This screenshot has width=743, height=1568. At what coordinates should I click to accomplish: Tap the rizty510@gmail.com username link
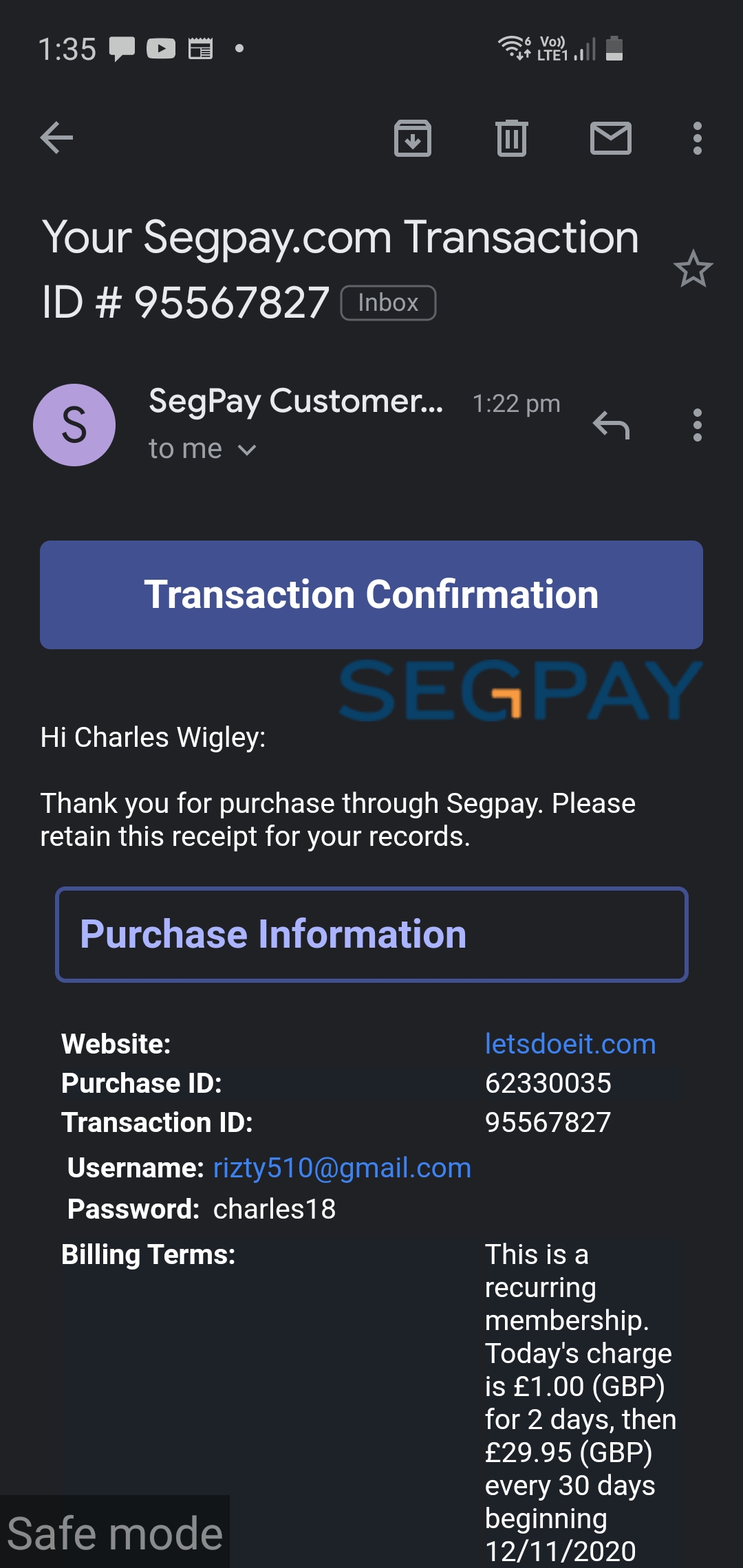coord(342,1168)
